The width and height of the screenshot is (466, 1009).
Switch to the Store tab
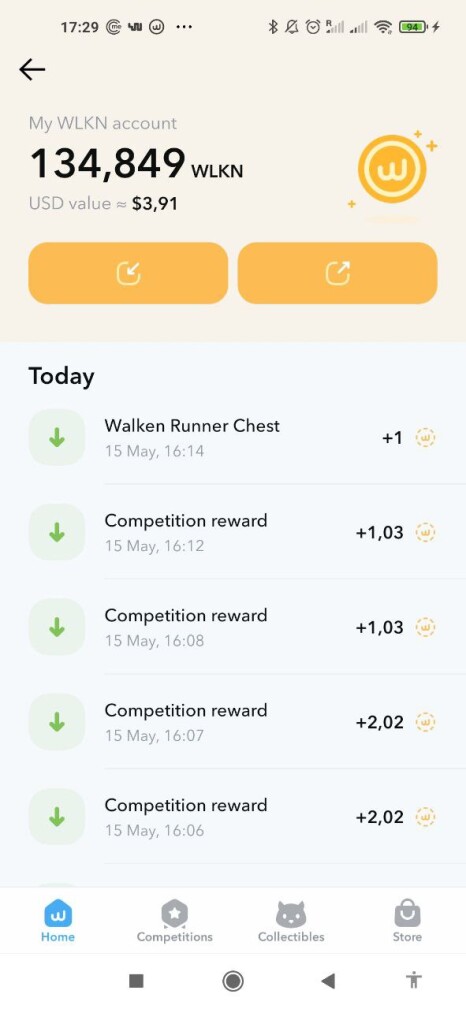click(407, 921)
